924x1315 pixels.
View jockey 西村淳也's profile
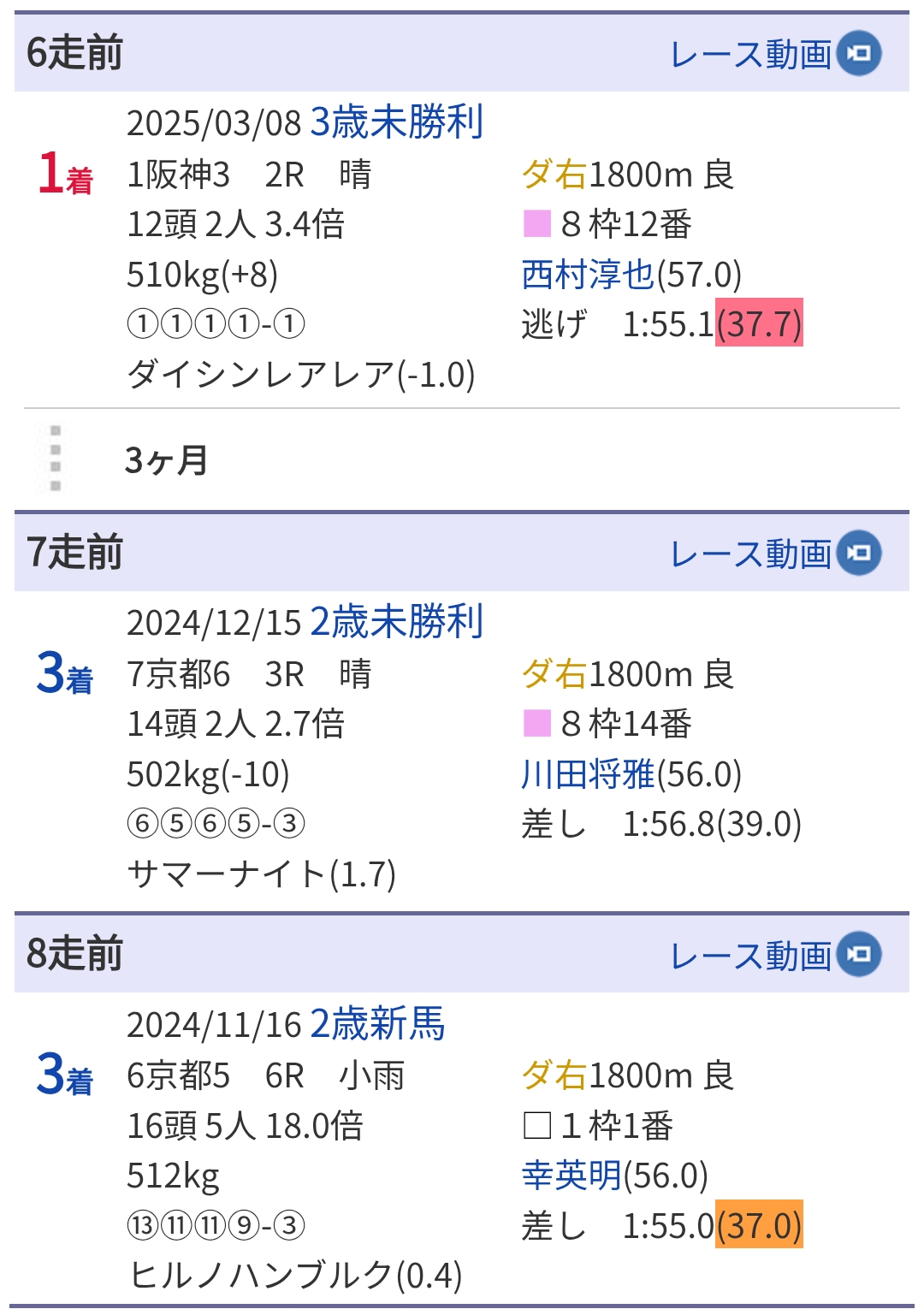click(588, 275)
